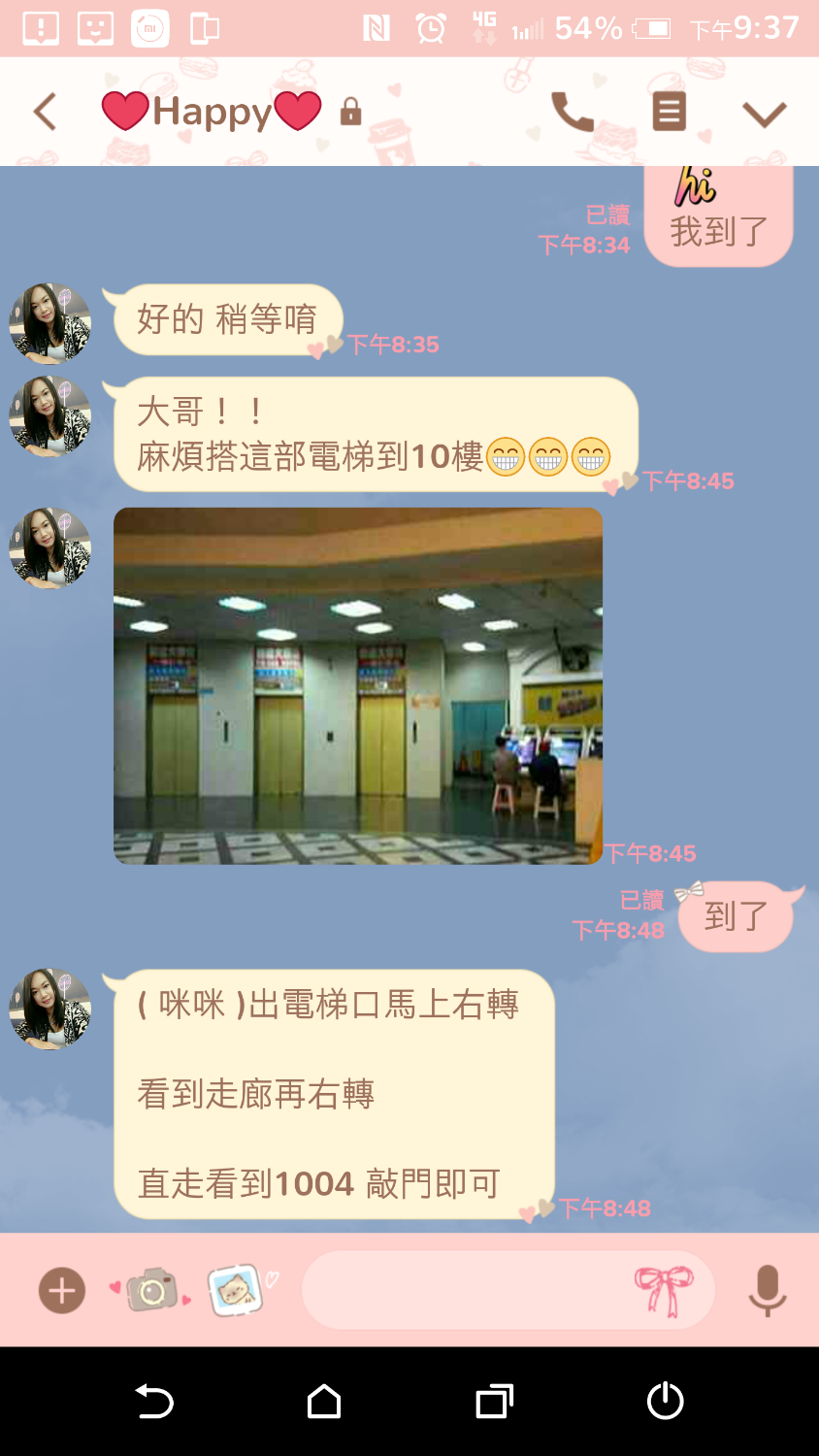Open the sticker and emoji panel
819x1456 pixels.
tap(665, 1290)
